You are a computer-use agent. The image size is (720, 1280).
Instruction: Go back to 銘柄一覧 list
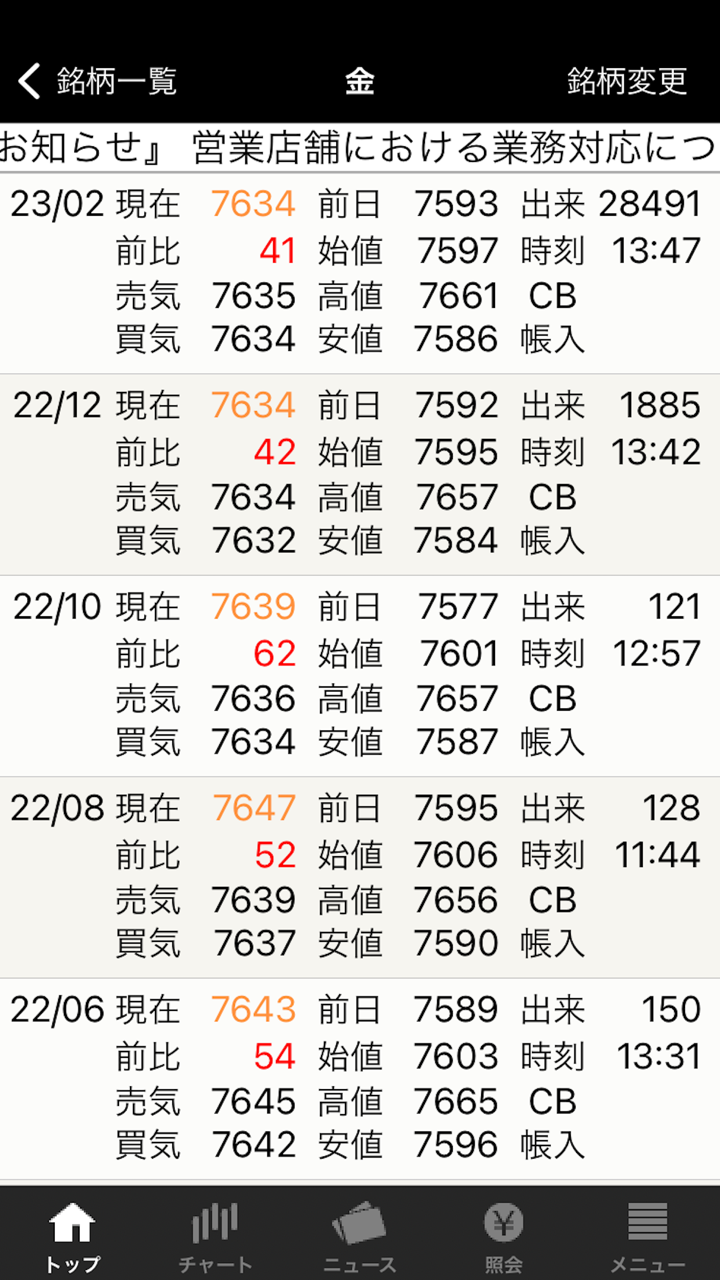pyautogui.click(x=98, y=81)
